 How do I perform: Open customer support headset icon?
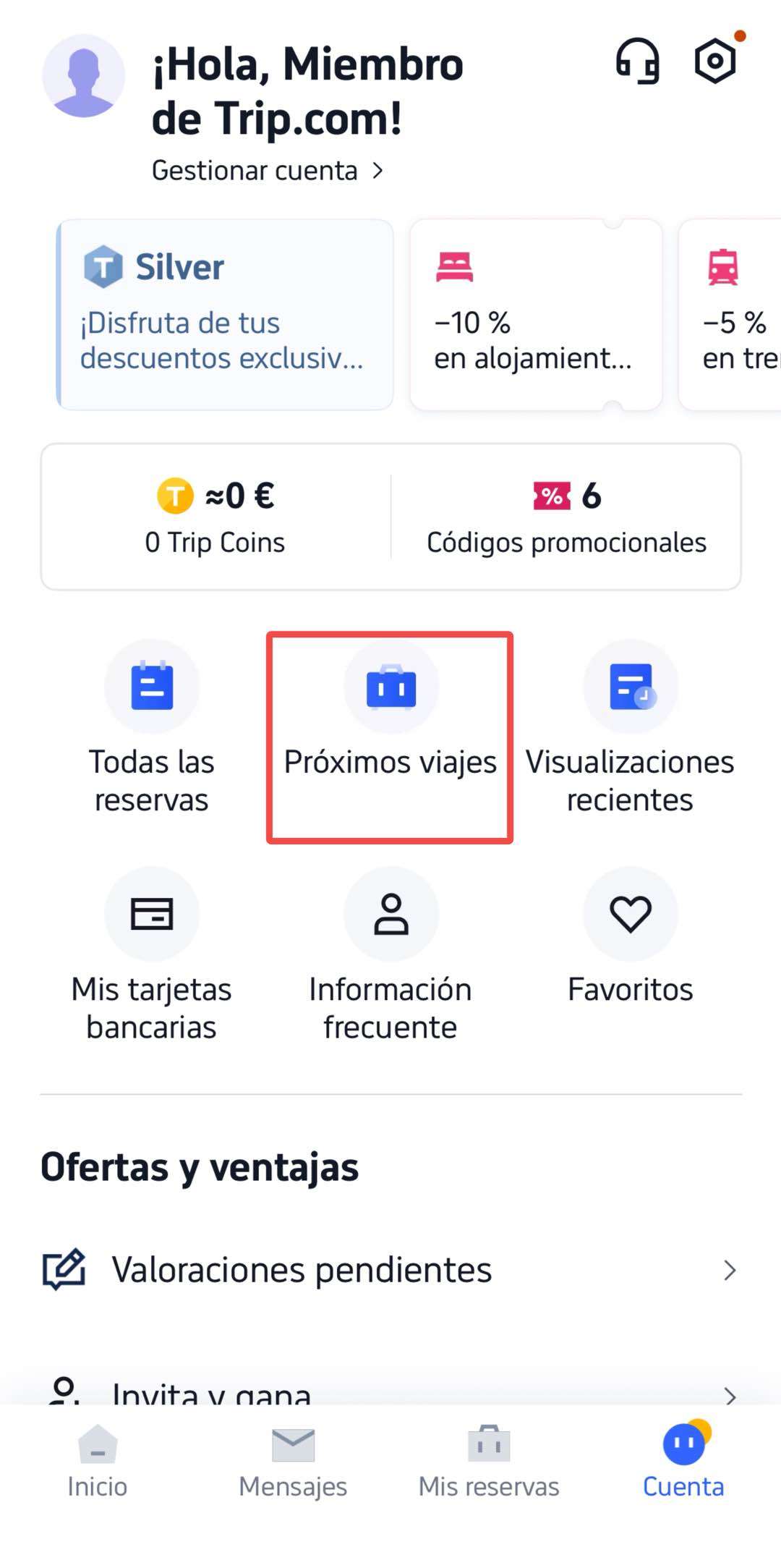pyautogui.click(x=637, y=62)
